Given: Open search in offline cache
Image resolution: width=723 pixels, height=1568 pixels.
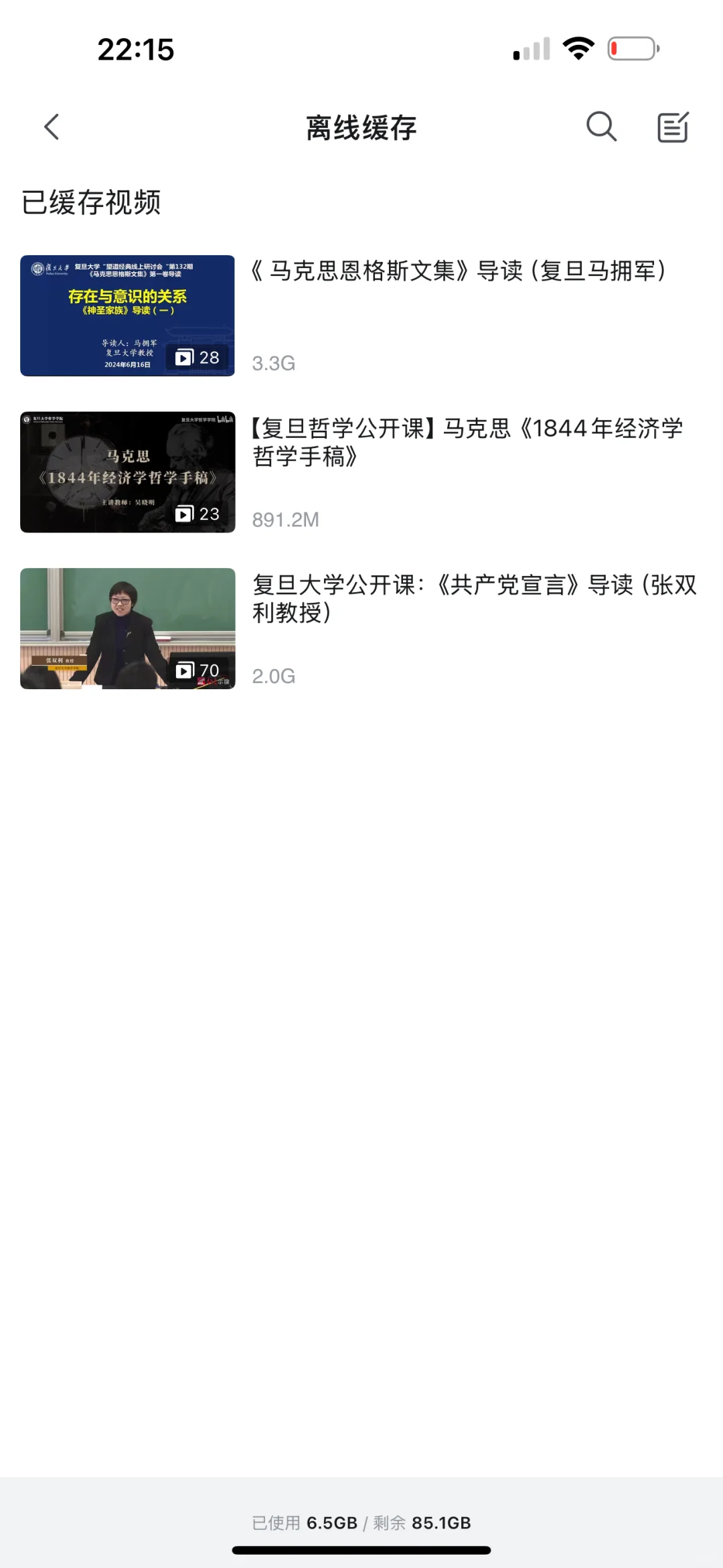Looking at the screenshot, I should pos(601,127).
